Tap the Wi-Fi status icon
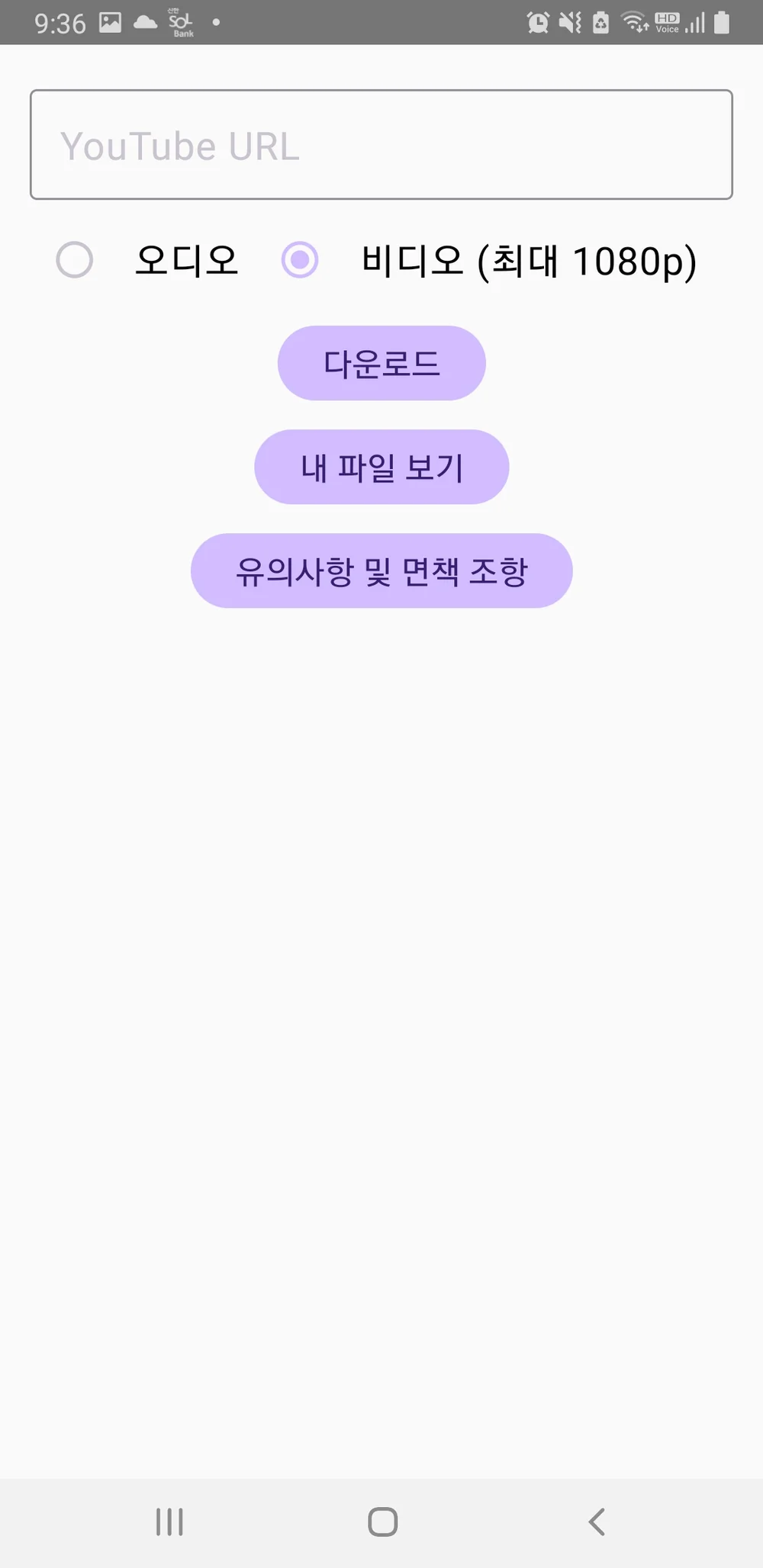The height and width of the screenshot is (1568, 763). [636, 22]
